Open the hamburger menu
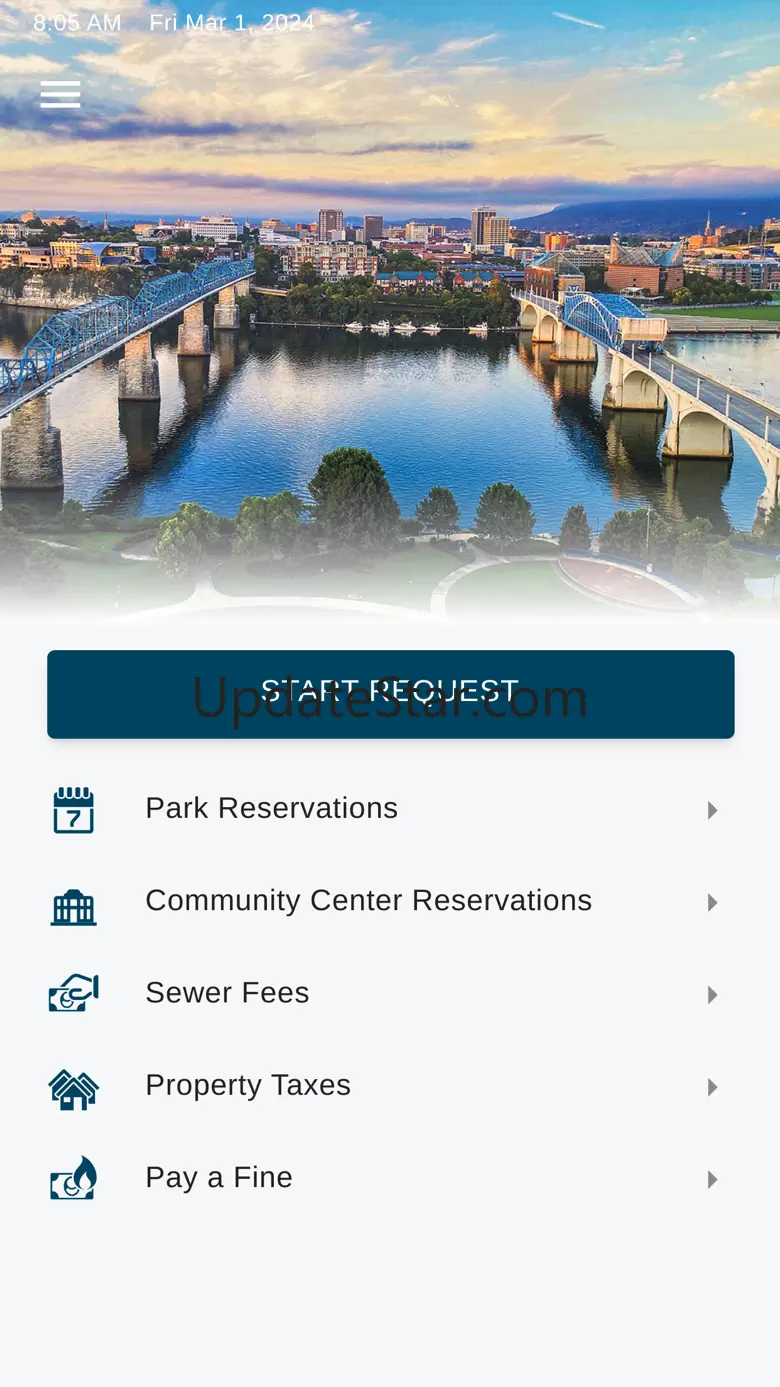The image size is (780, 1387). point(60,94)
